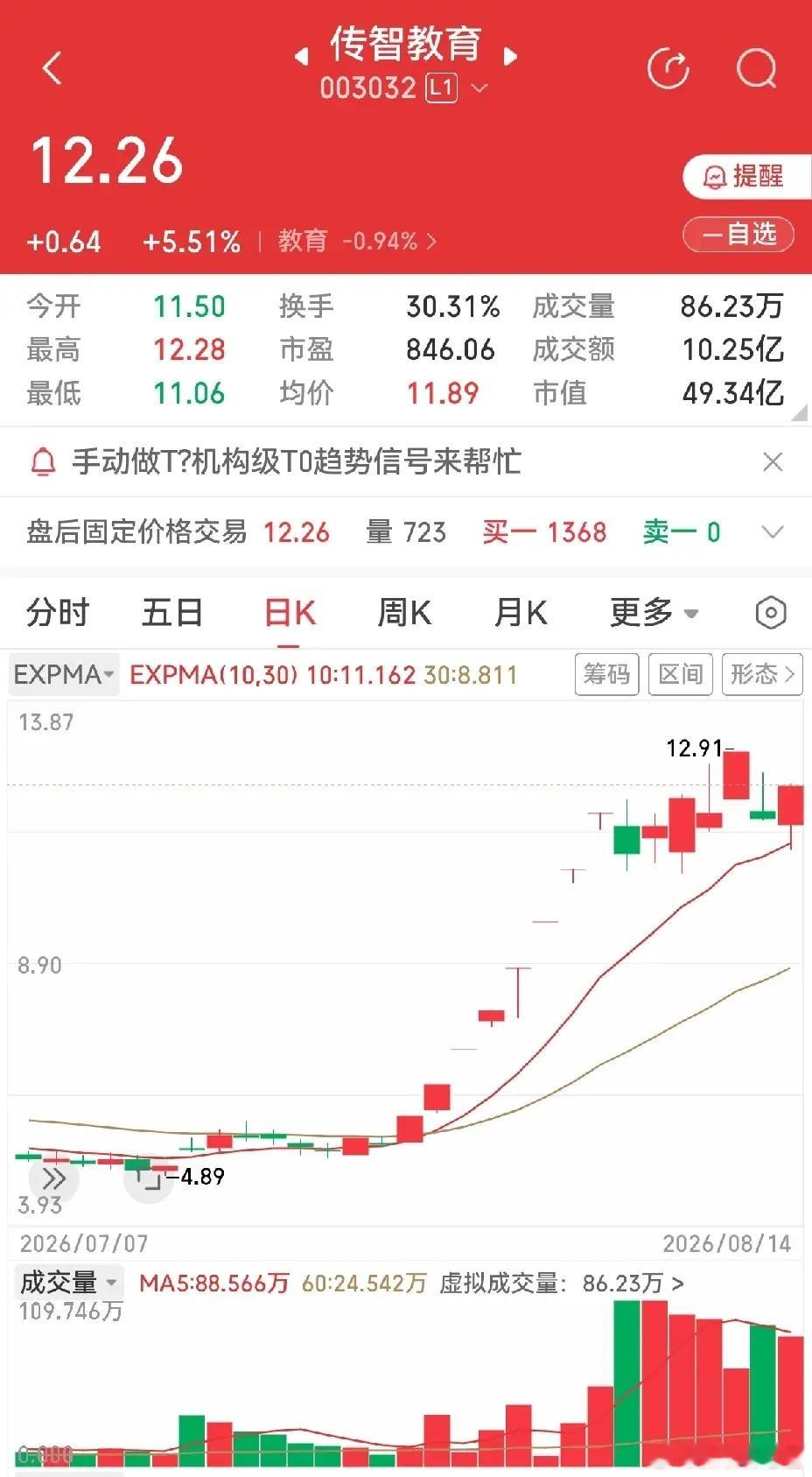Select the 五日 chart tab
812x1477 pixels.
point(172,612)
